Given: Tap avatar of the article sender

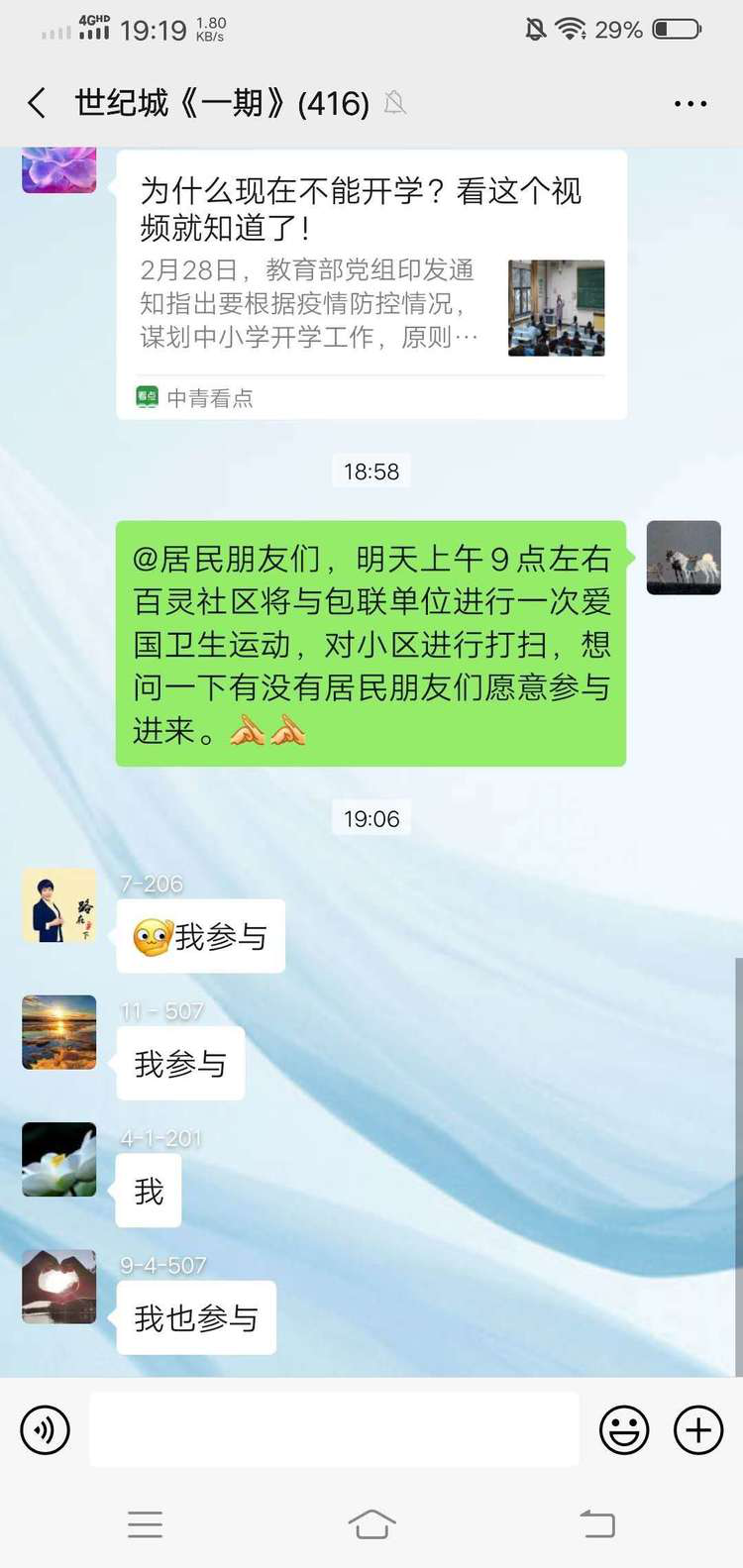Looking at the screenshot, I should click(59, 168).
